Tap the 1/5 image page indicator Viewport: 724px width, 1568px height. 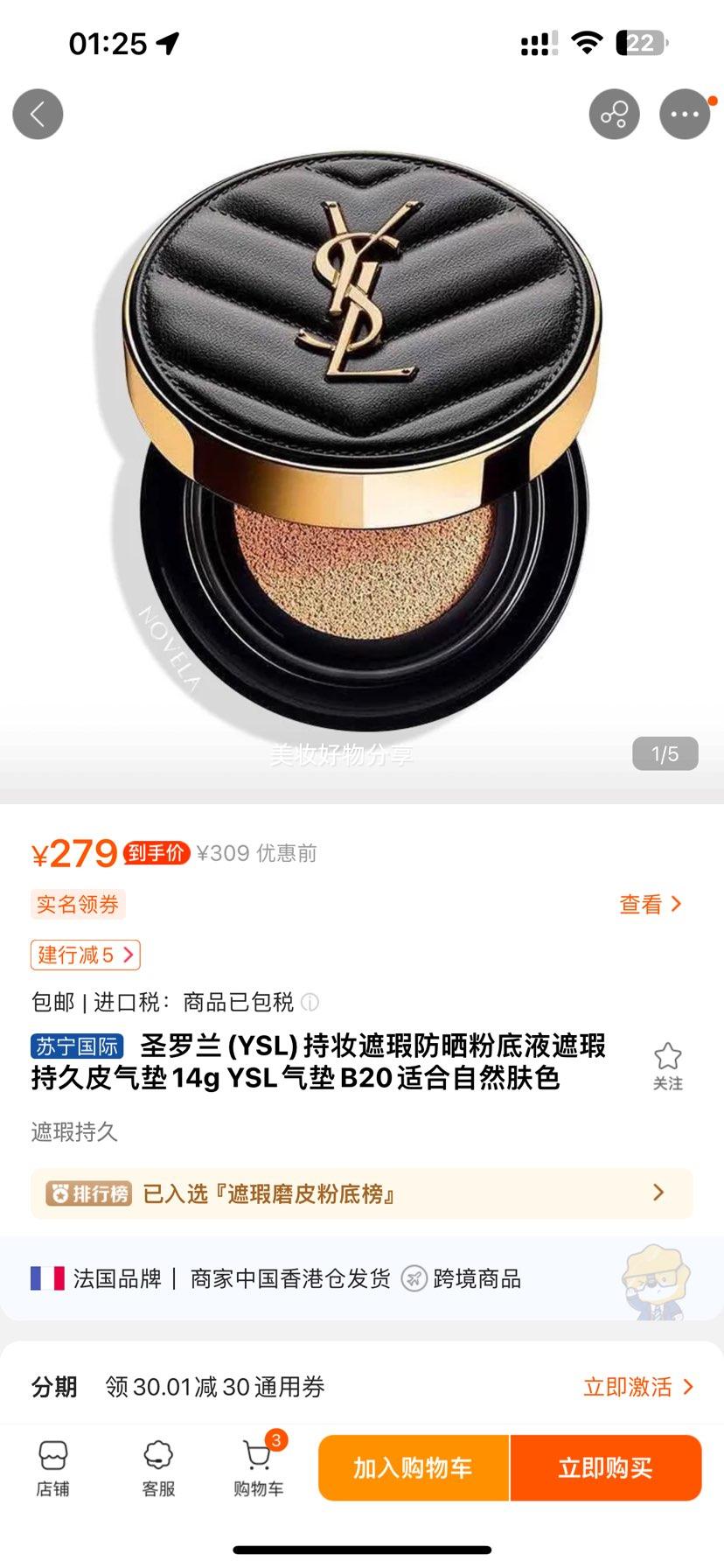(x=667, y=753)
